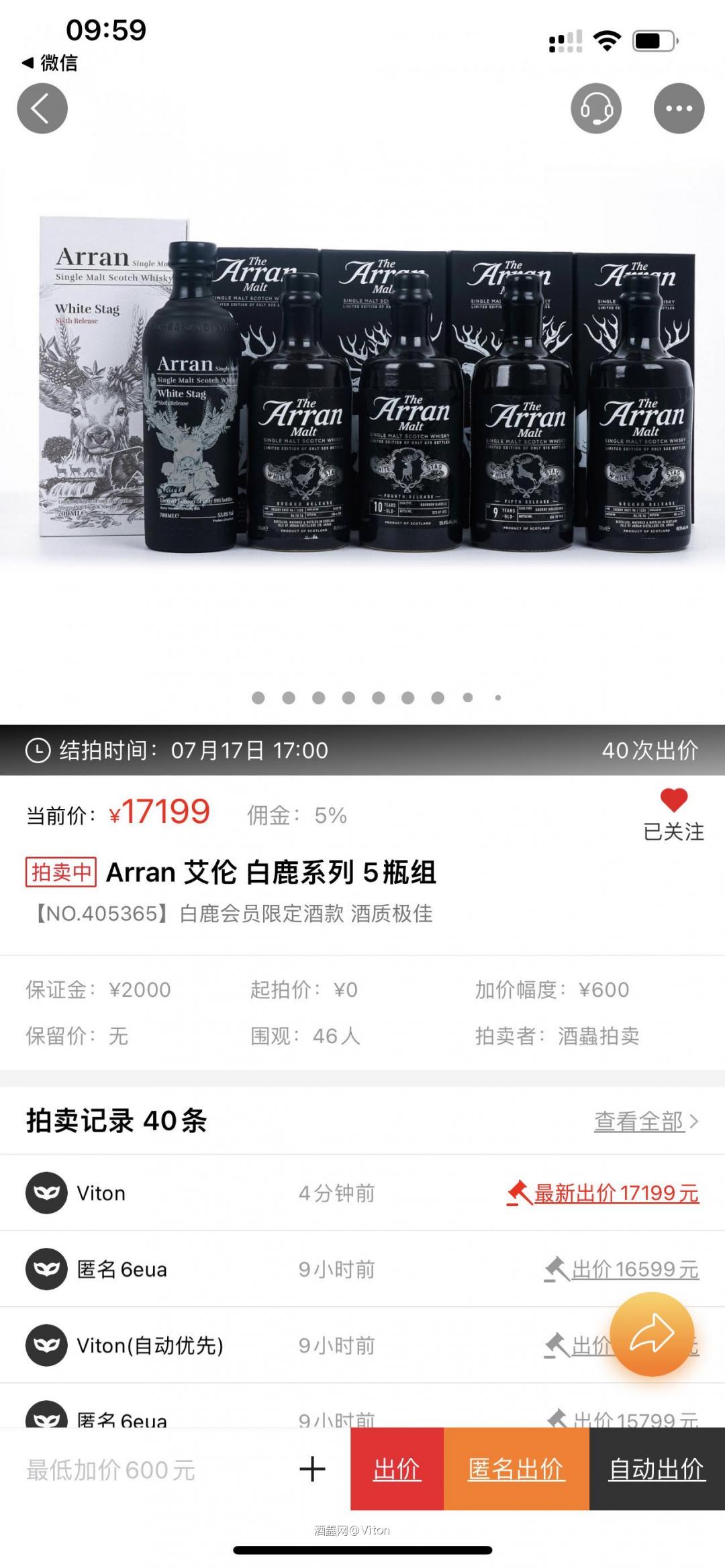Click the red hammer icon beside latest bid

click(520, 1194)
